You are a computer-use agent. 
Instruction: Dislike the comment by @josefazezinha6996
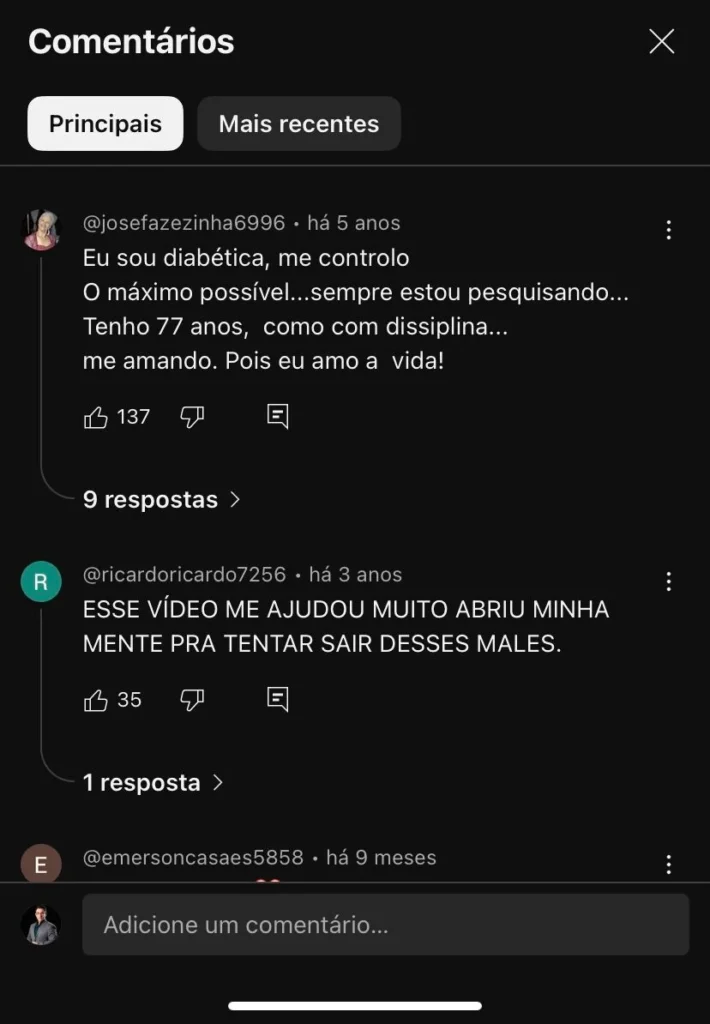point(192,417)
